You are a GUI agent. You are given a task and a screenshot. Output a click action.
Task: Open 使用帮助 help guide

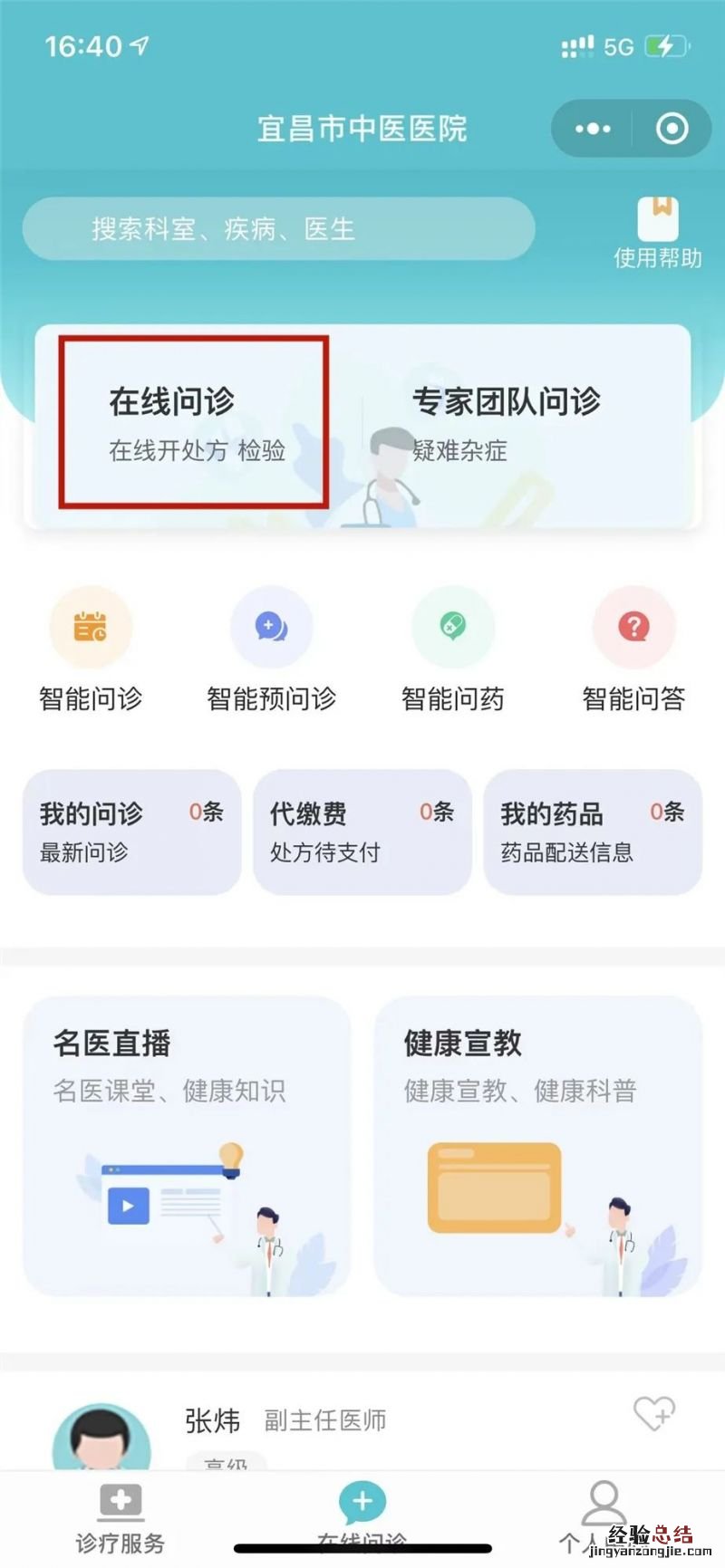coord(658,234)
